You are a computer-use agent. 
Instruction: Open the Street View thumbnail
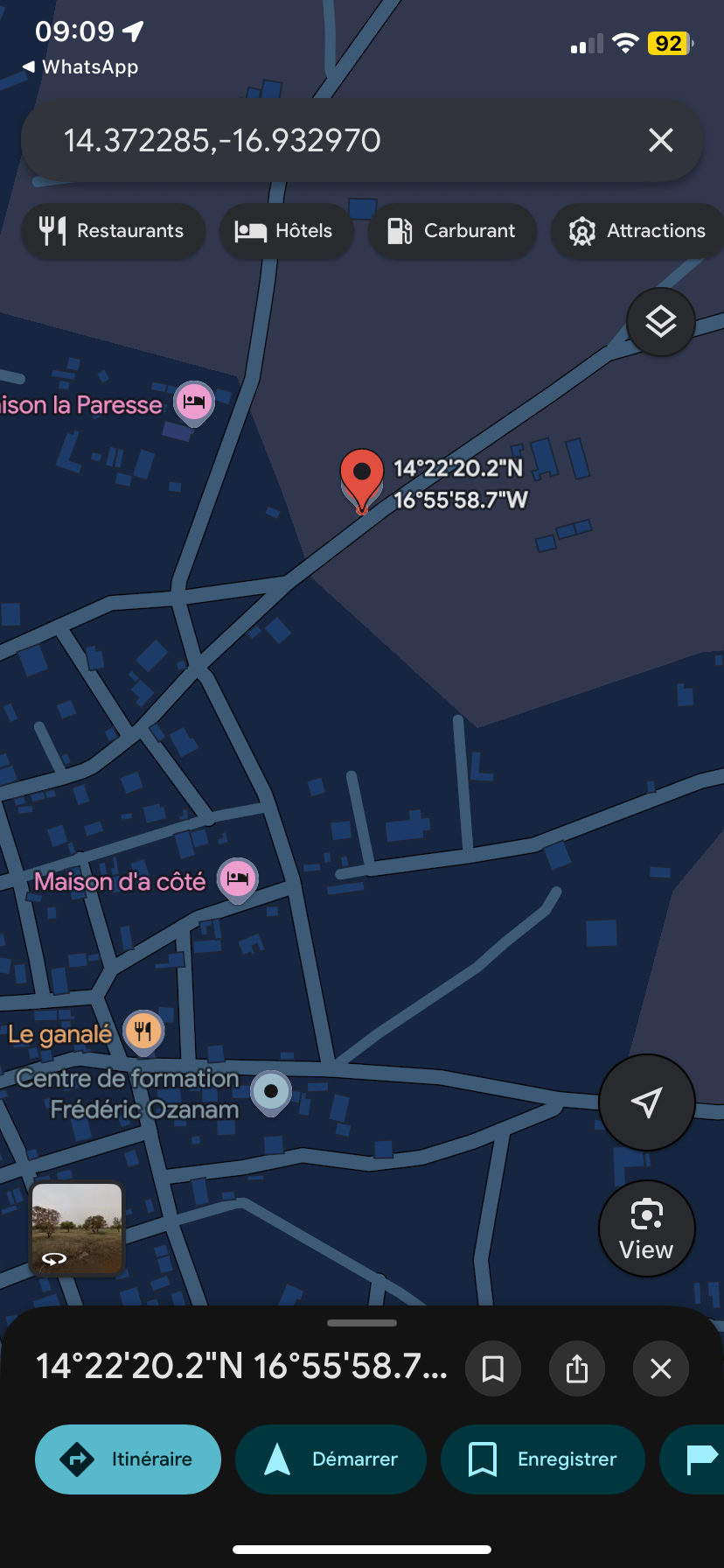tap(77, 1228)
